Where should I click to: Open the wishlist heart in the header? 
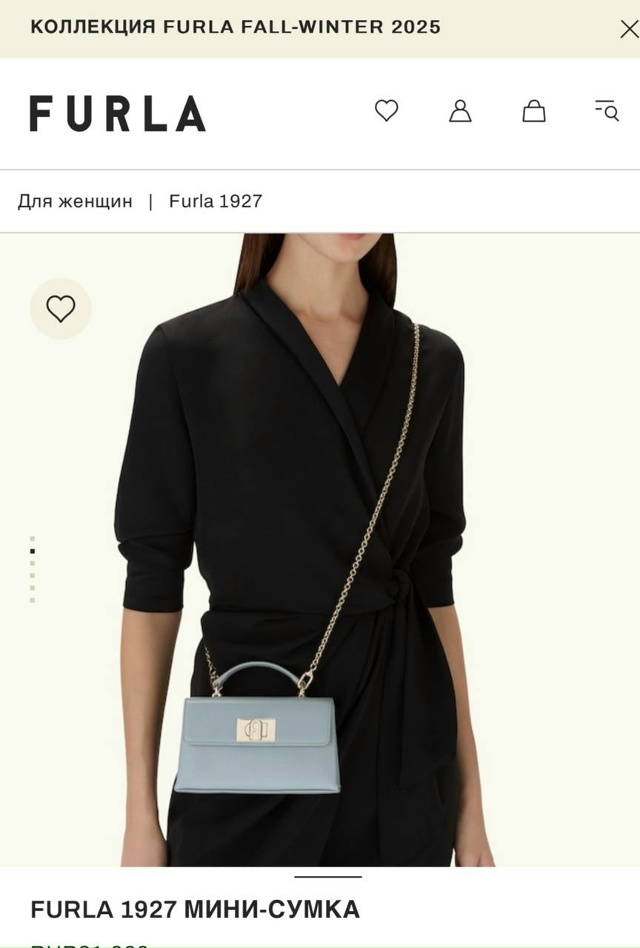[x=386, y=111]
